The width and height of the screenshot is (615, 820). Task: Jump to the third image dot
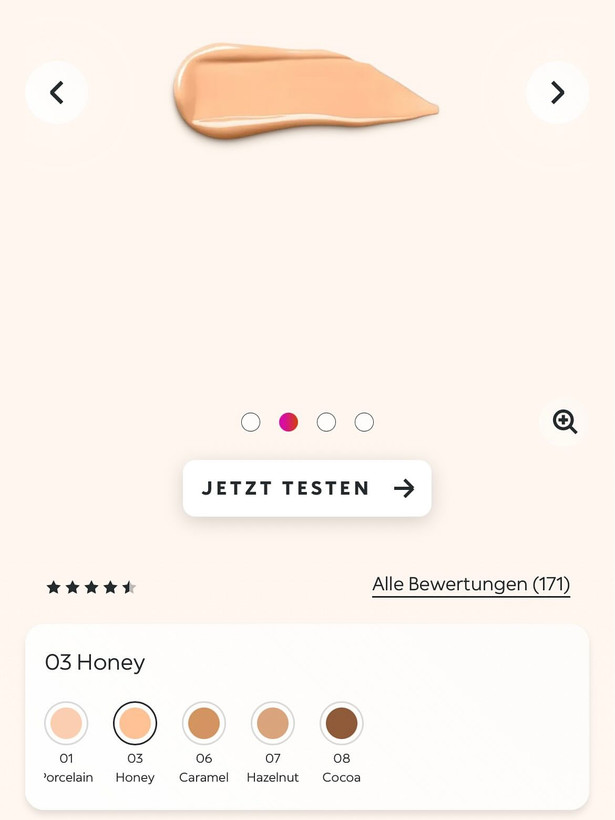326,422
